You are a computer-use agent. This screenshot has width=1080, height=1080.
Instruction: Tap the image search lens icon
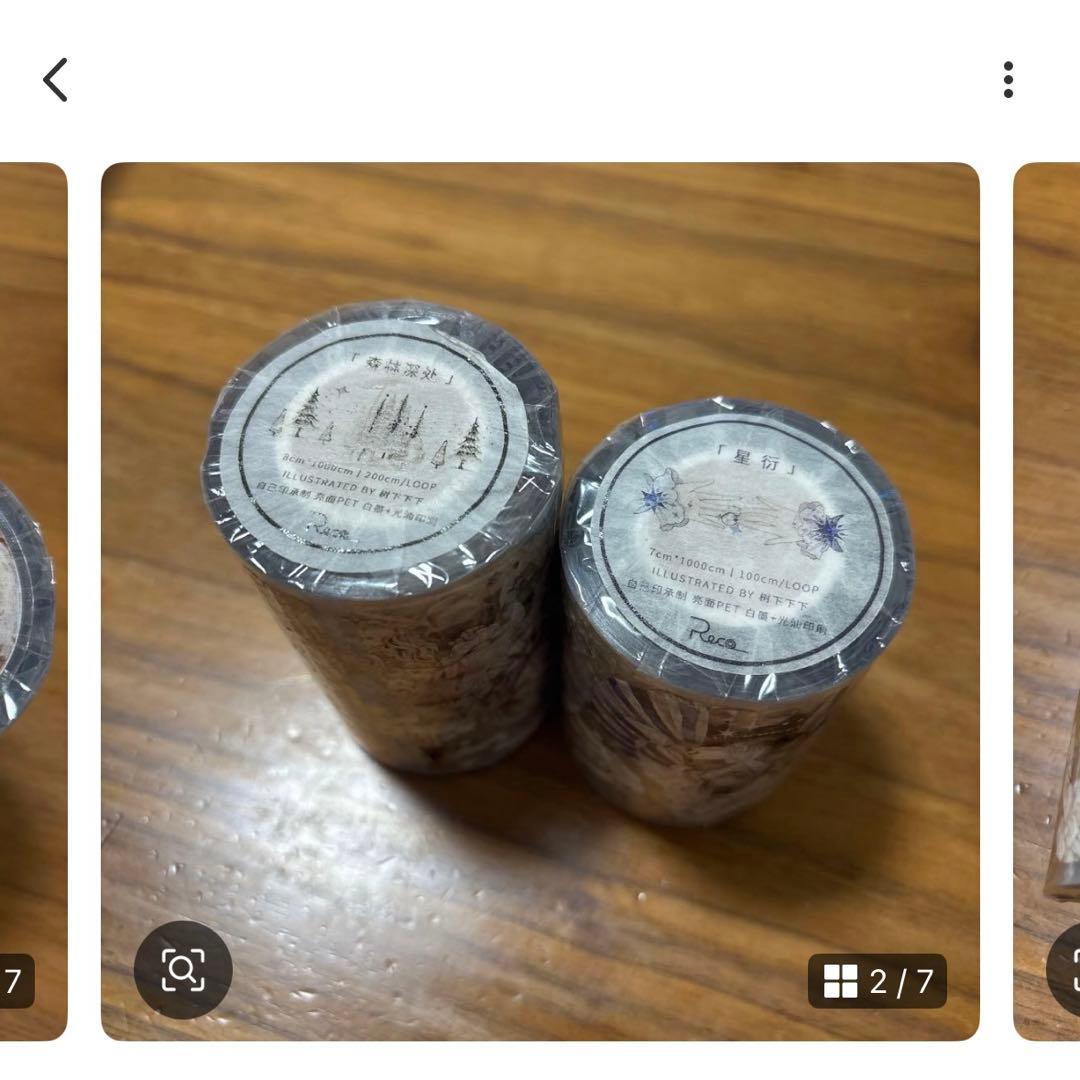tap(183, 969)
